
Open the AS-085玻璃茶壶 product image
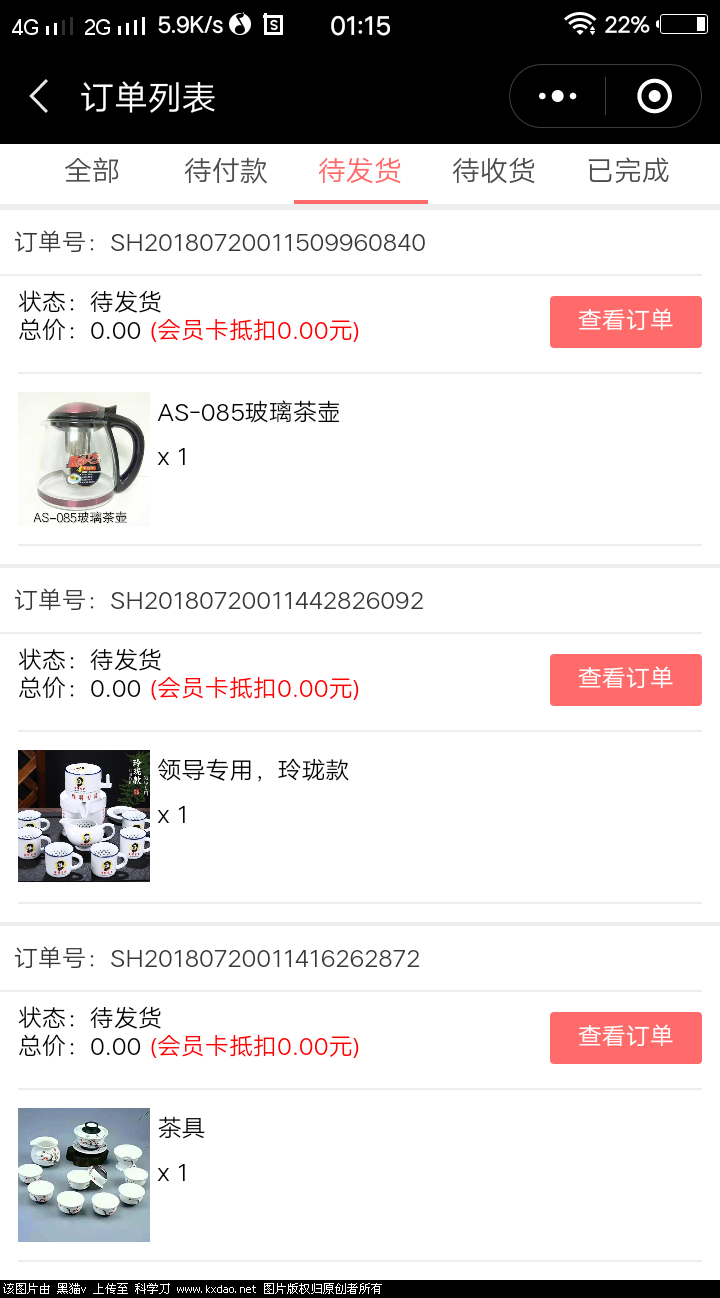tap(84, 459)
